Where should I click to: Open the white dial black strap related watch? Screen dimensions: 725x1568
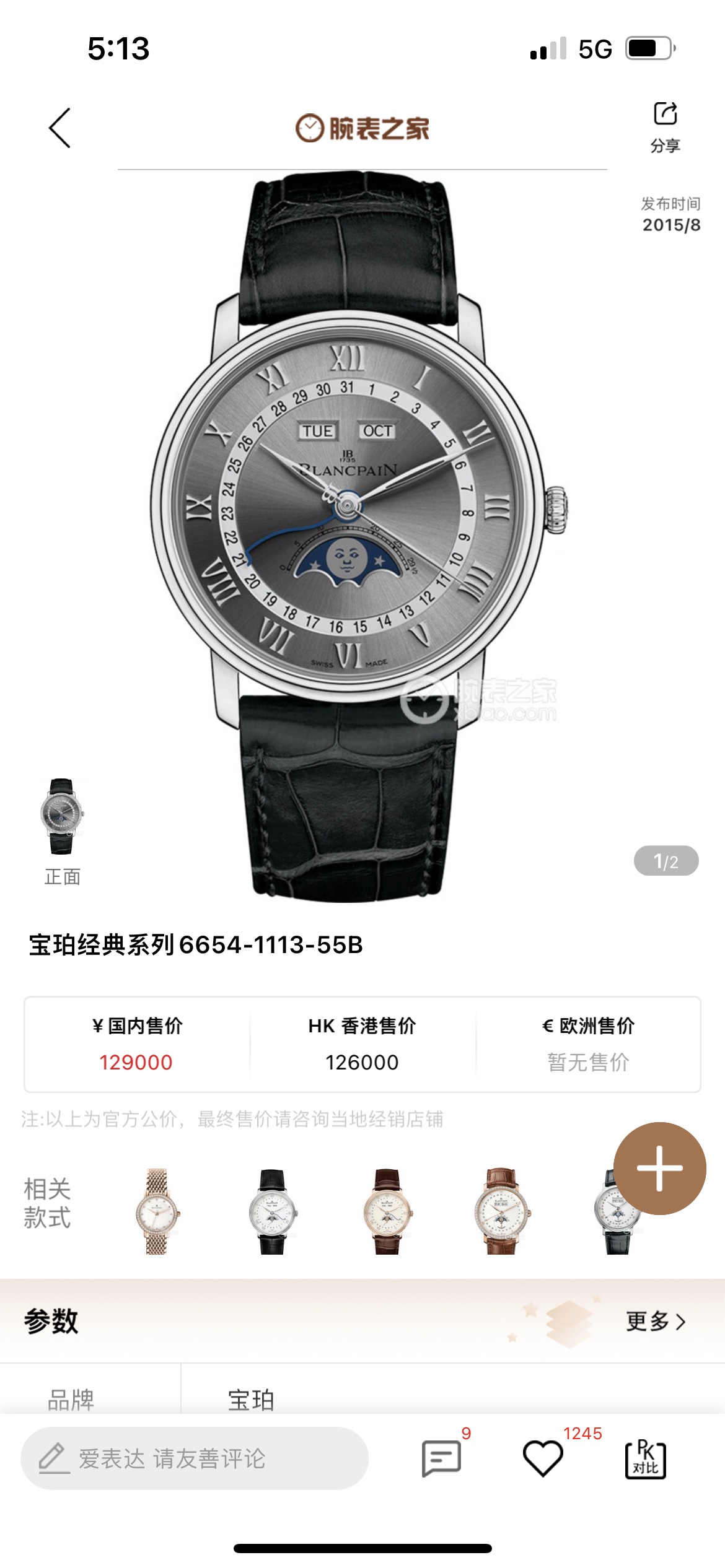tap(272, 1211)
